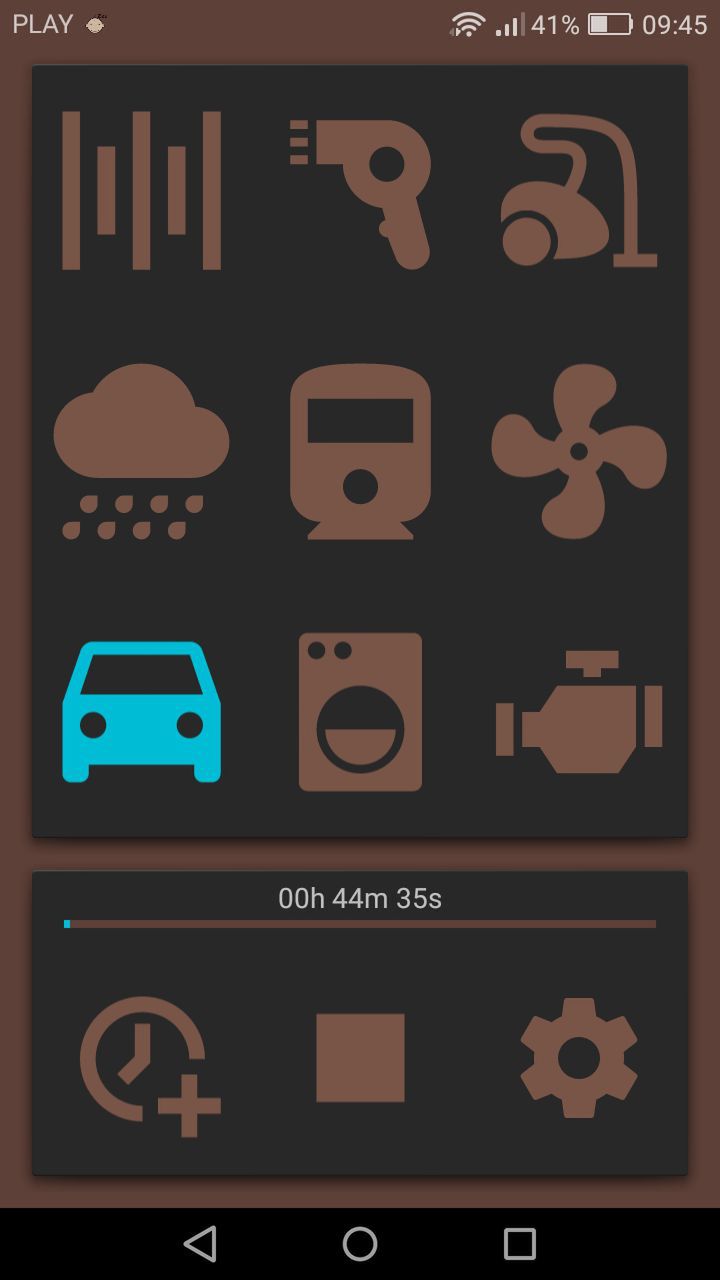Go to the home screen
The height and width of the screenshot is (1280, 720).
click(x=360, y=1244)
